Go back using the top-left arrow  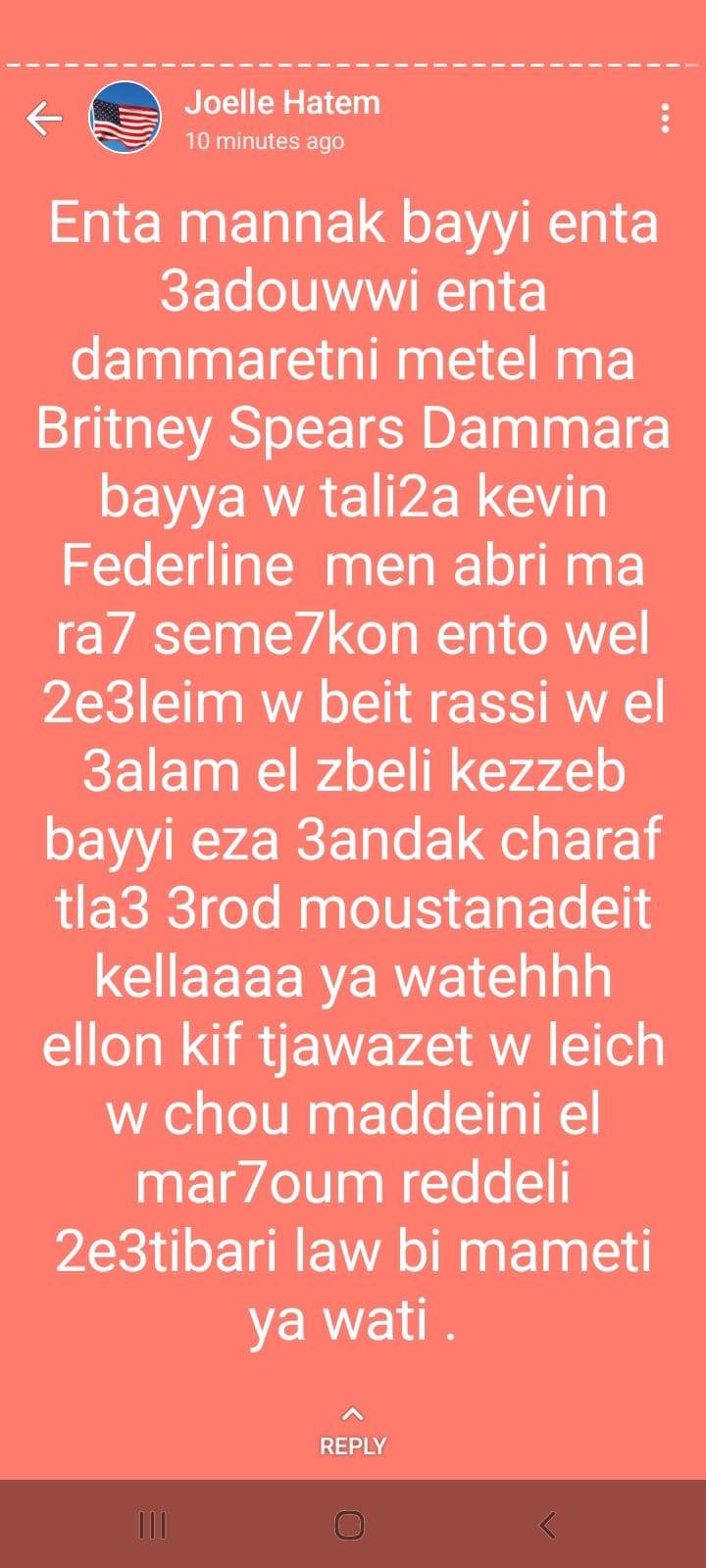44,119
